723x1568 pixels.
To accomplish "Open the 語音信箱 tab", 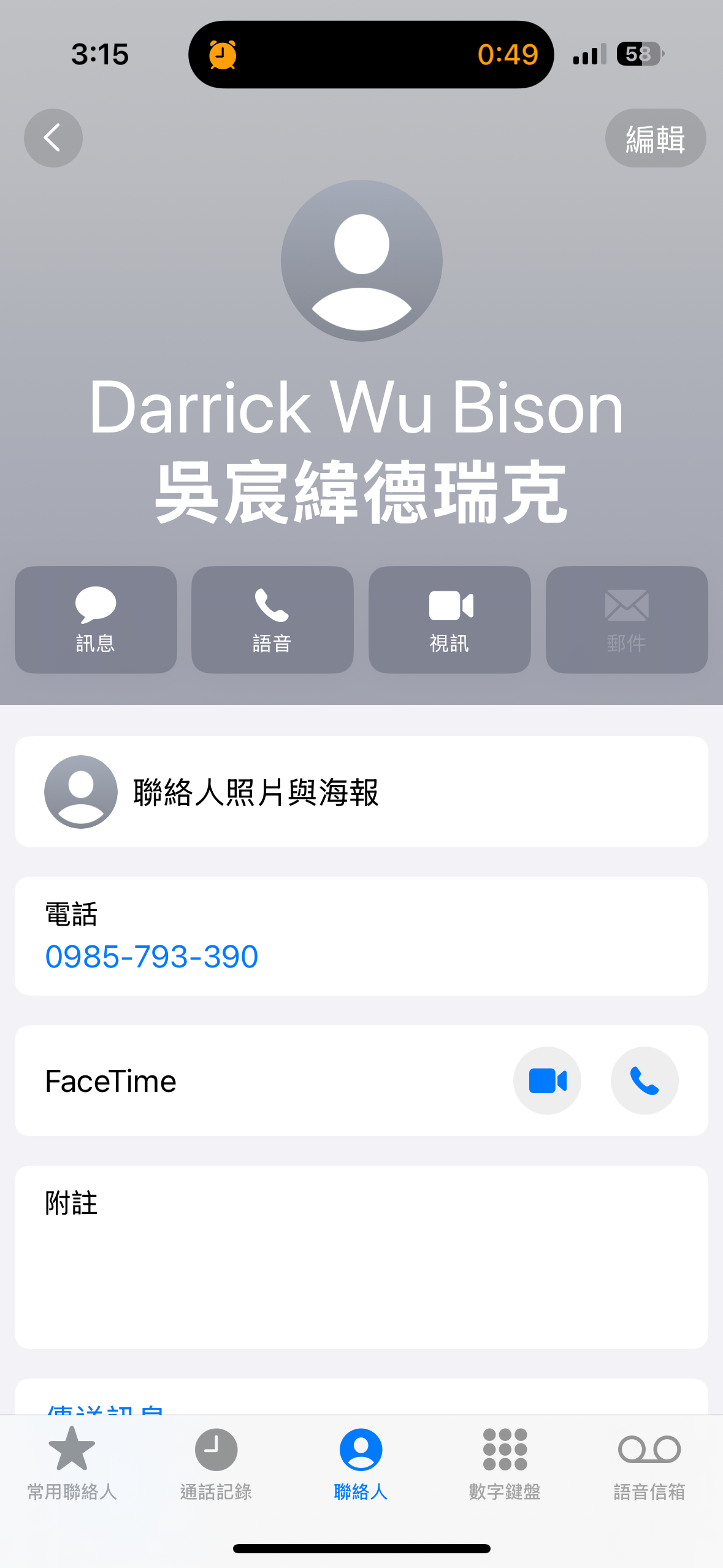I will click(x=649, y=1463).
